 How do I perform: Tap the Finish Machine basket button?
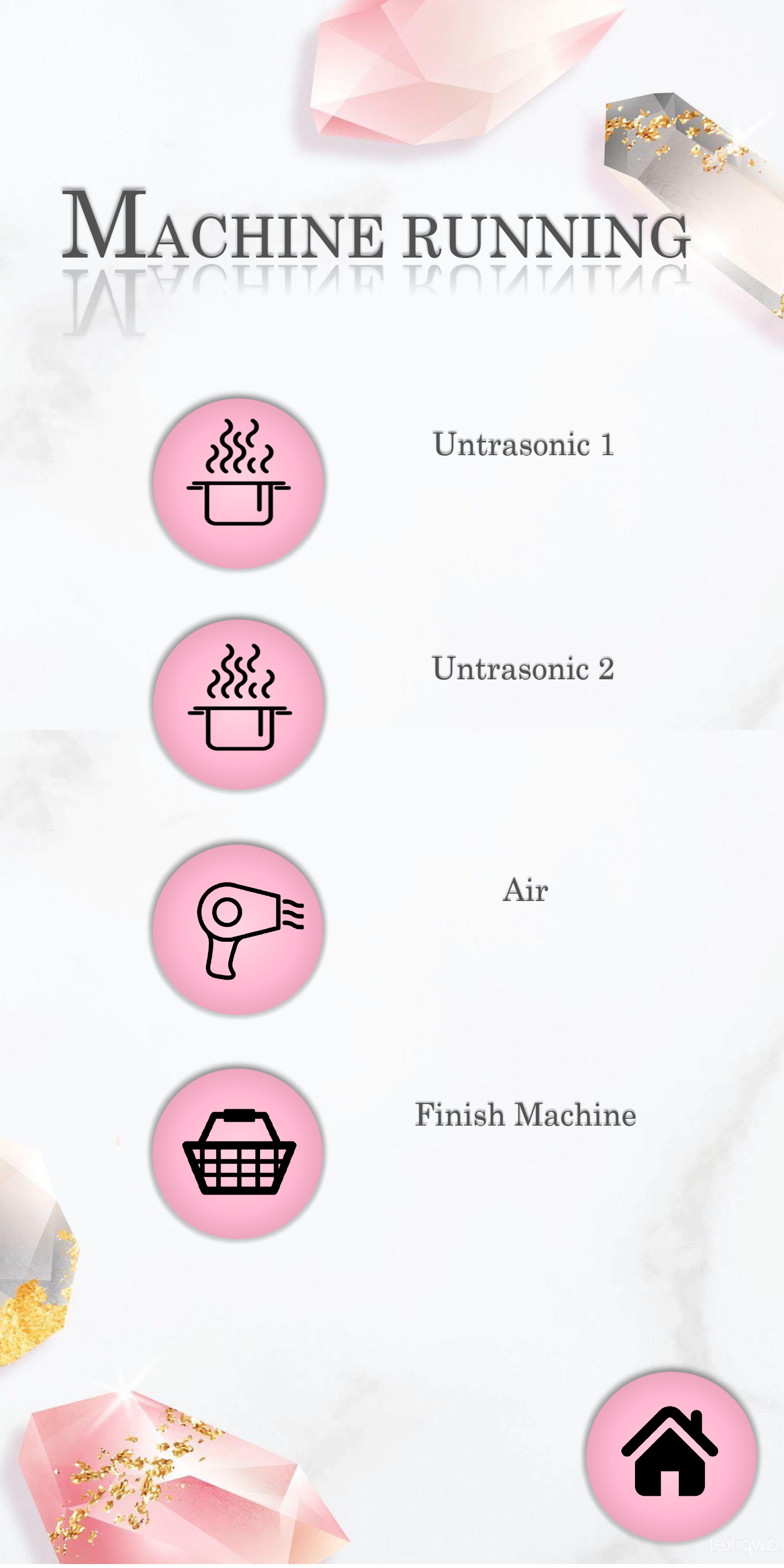pos(238,1153)
